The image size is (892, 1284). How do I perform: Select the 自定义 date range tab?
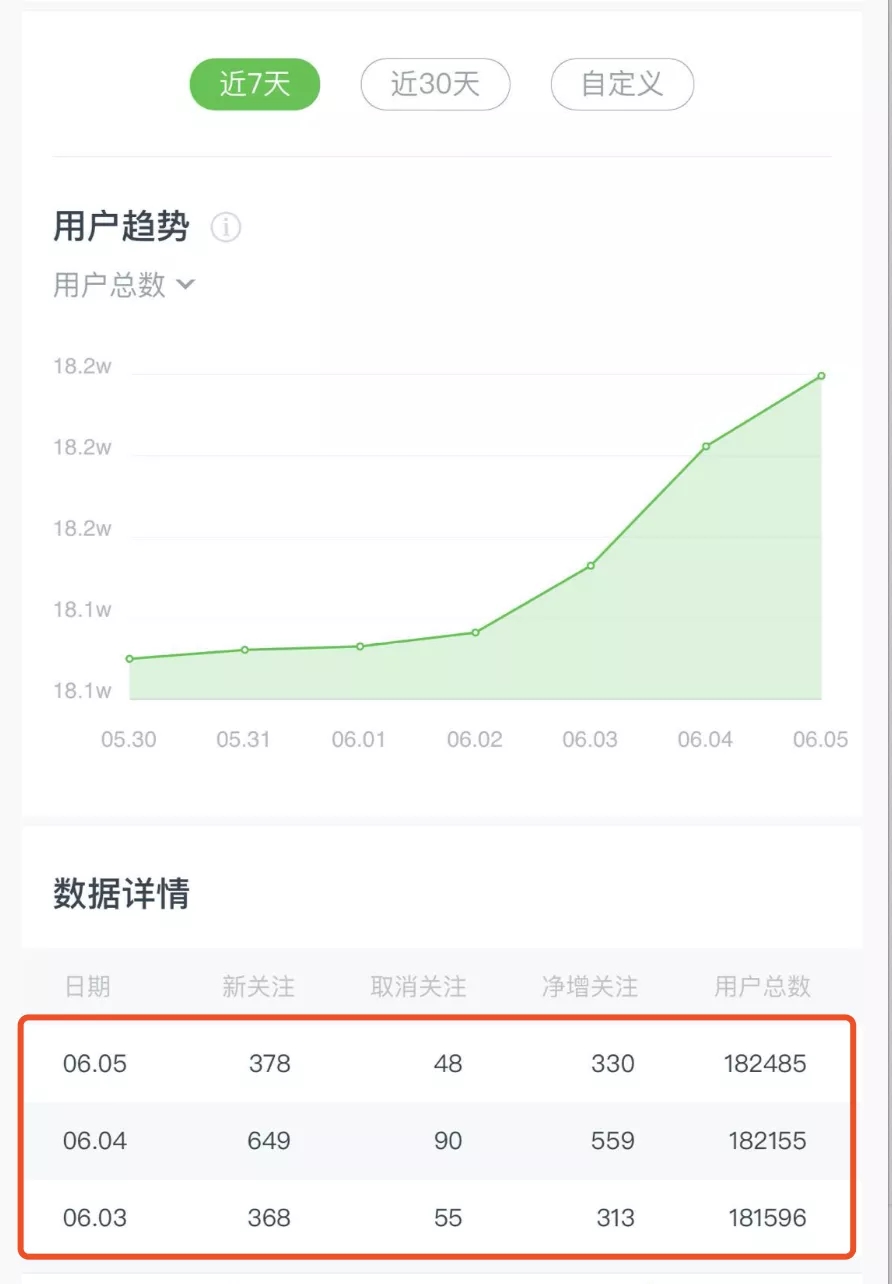coord(622,85)
